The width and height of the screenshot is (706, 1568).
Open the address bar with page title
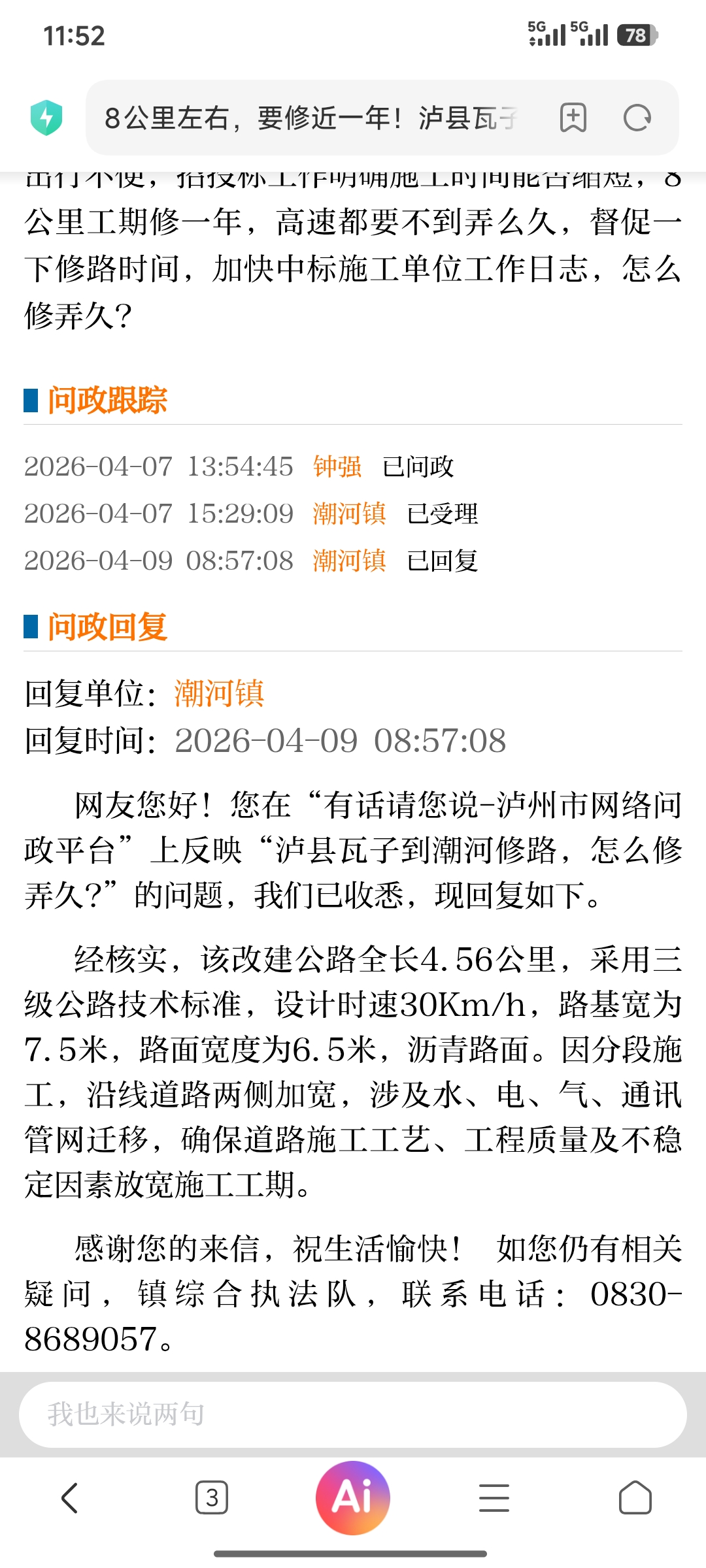point(314,118)
